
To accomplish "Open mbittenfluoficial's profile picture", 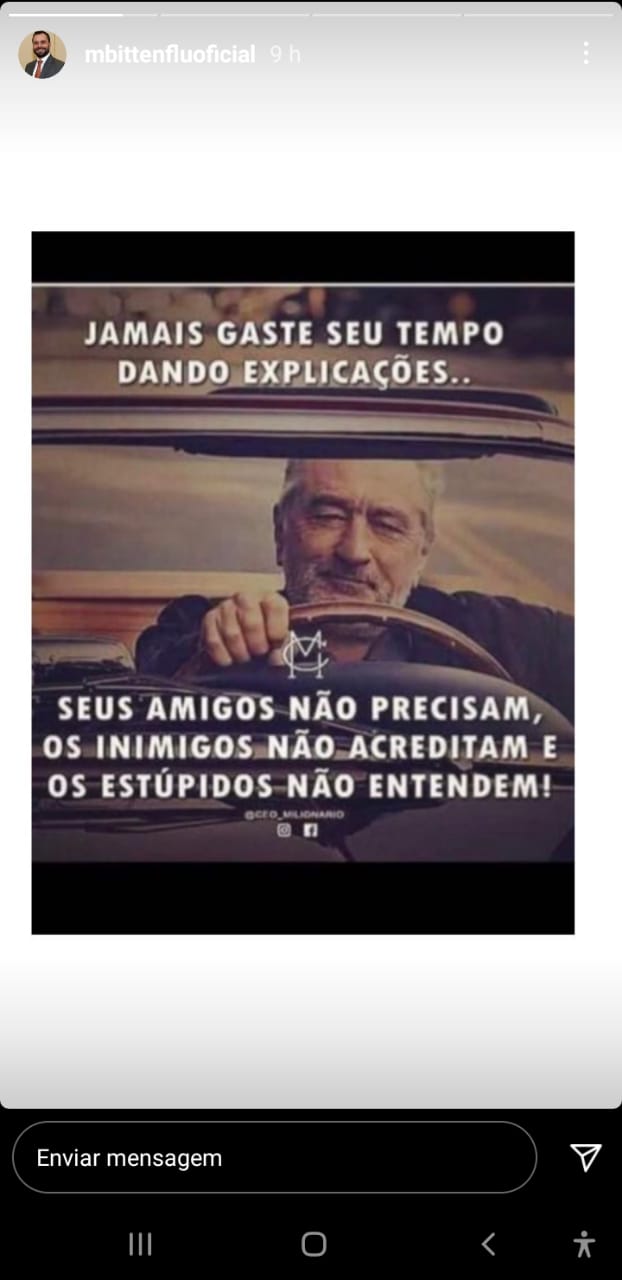I will click(42, 55).
